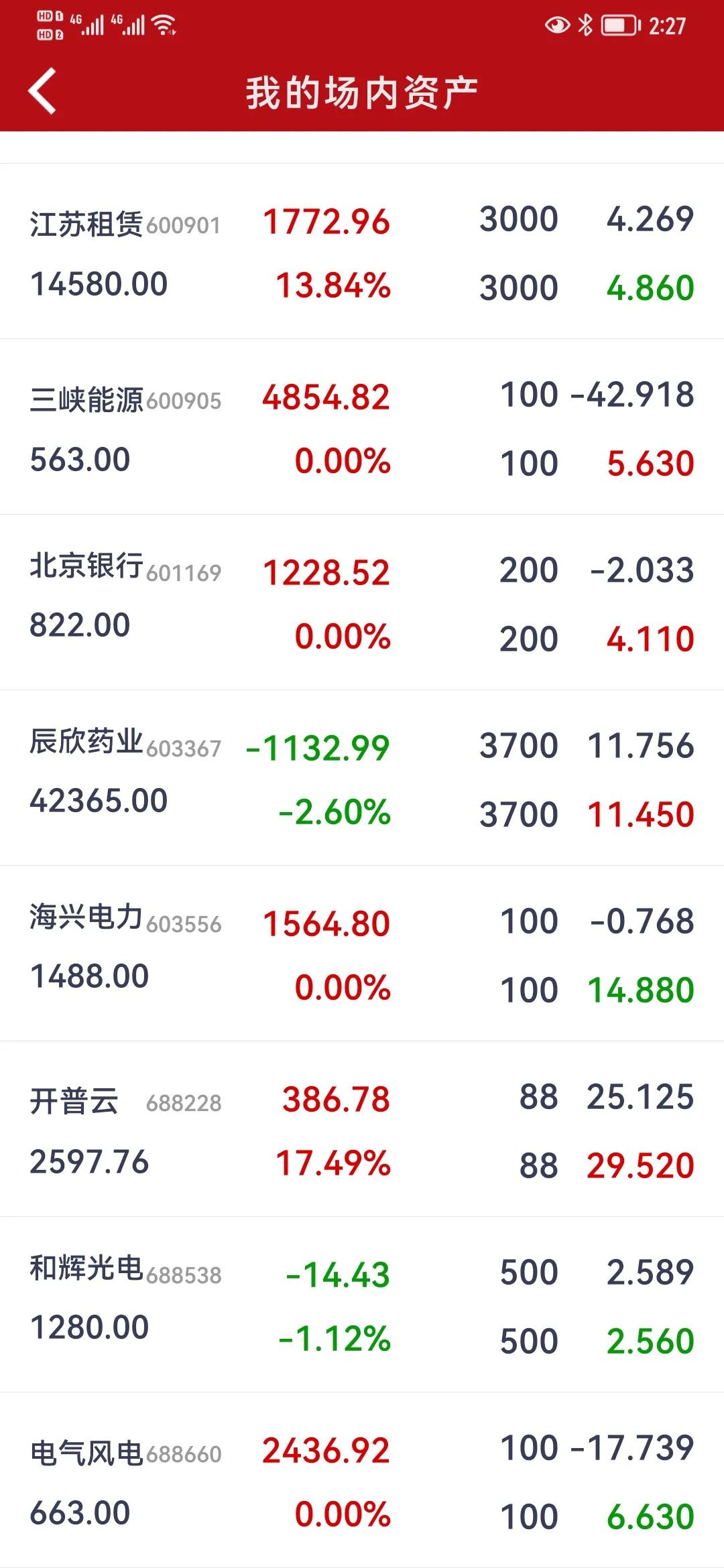Open 海兴电力 603556 stock row
The height and width of the screenshot is (1568, 724).
[362, 954]
